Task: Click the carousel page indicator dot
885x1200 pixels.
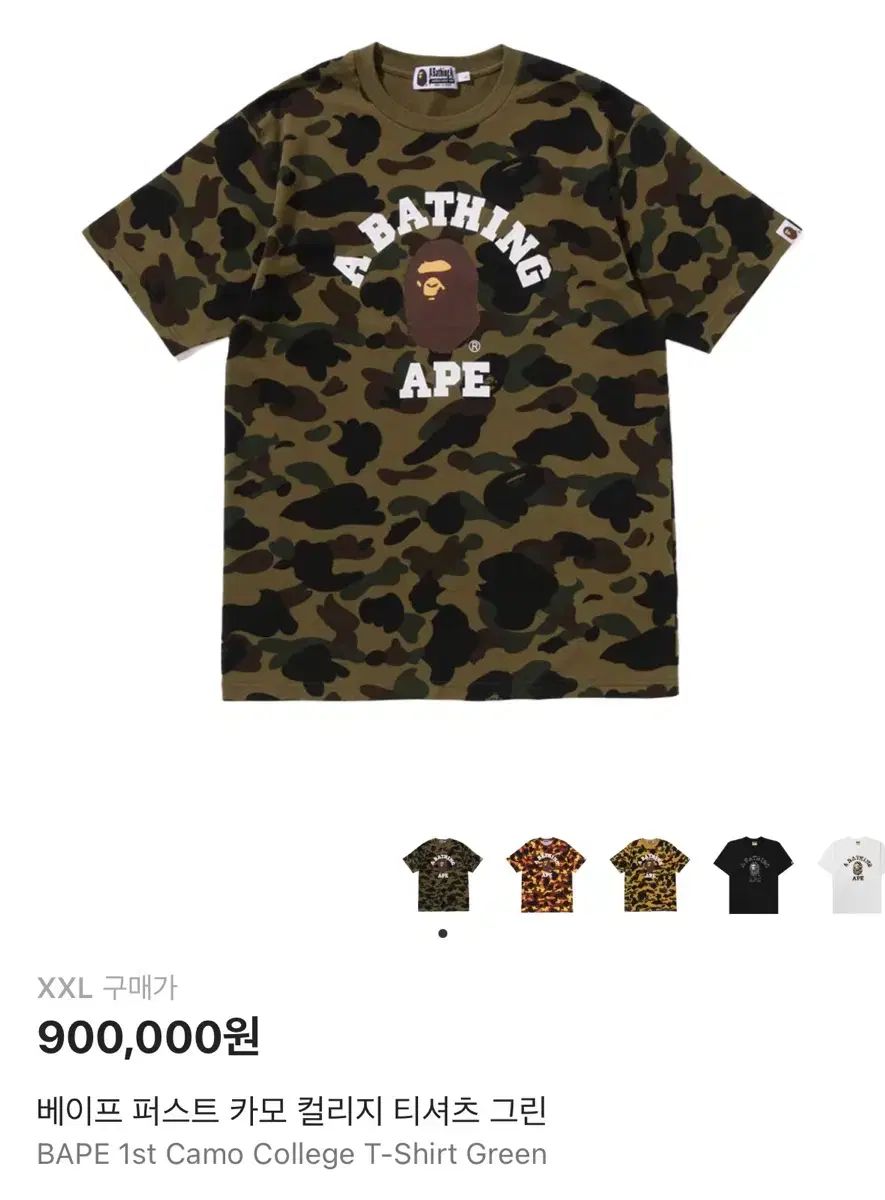Action: click(x=444, y=932)
